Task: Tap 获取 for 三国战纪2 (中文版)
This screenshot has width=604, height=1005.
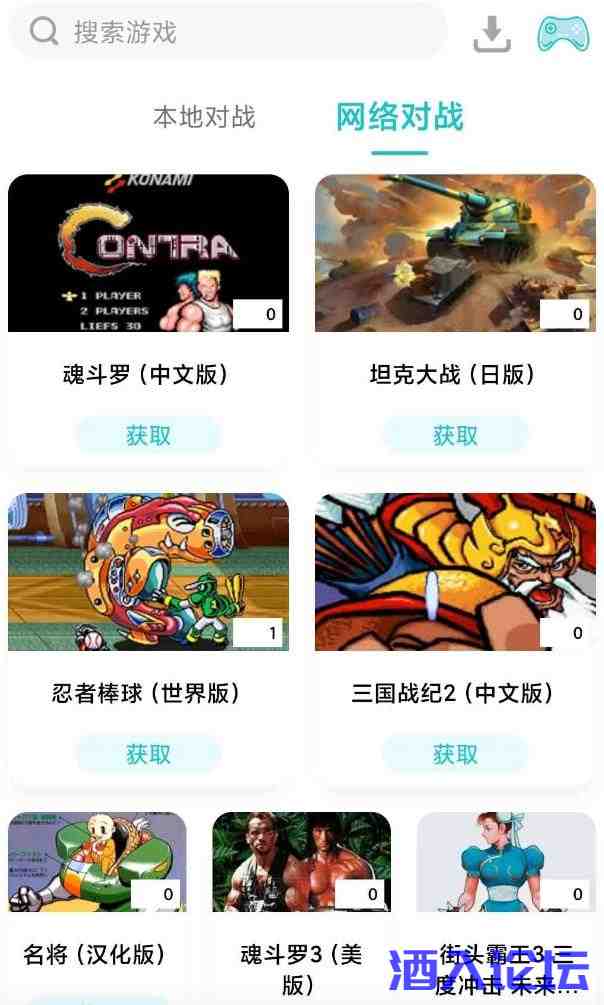Action: 455,754
